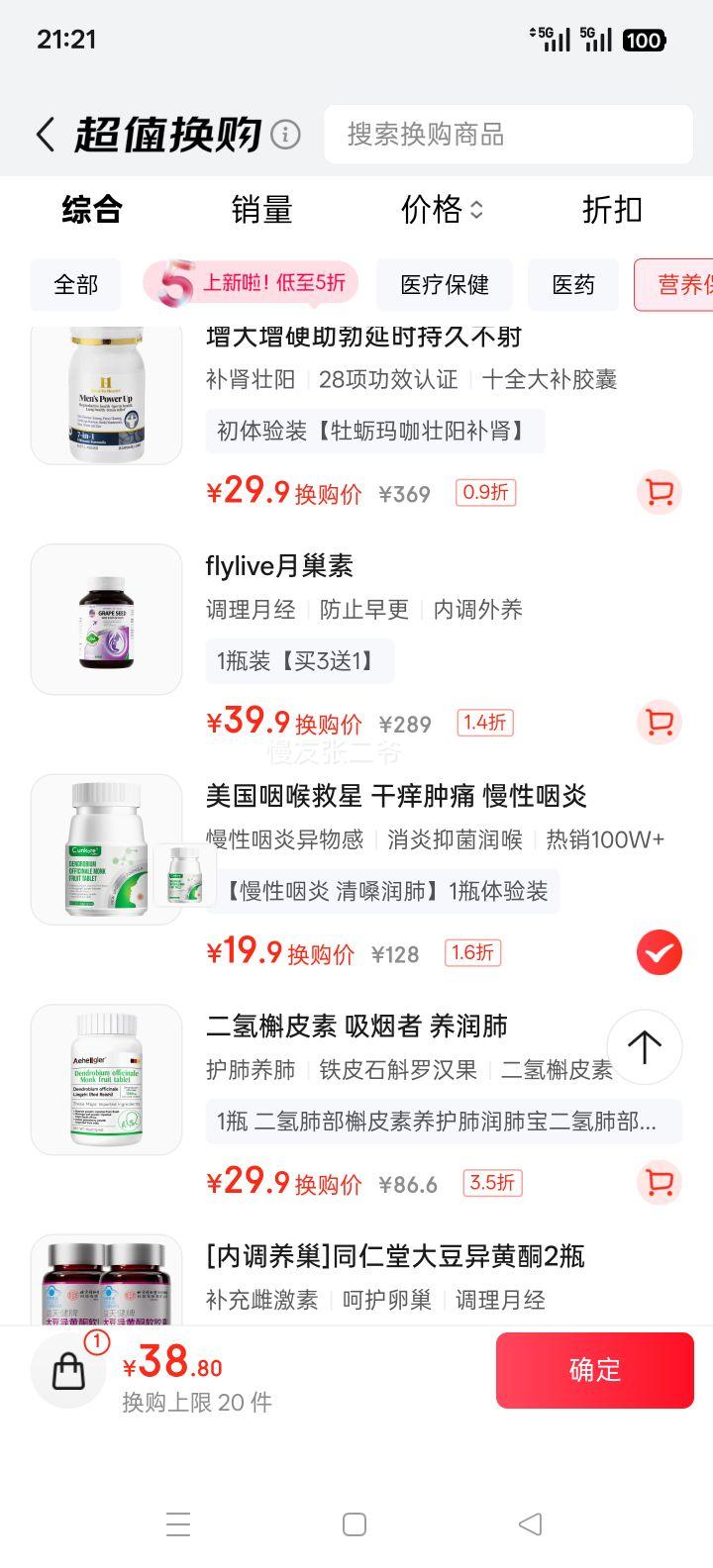
Task: Tap the 搜索换购商品 search field
Action: 508,135
